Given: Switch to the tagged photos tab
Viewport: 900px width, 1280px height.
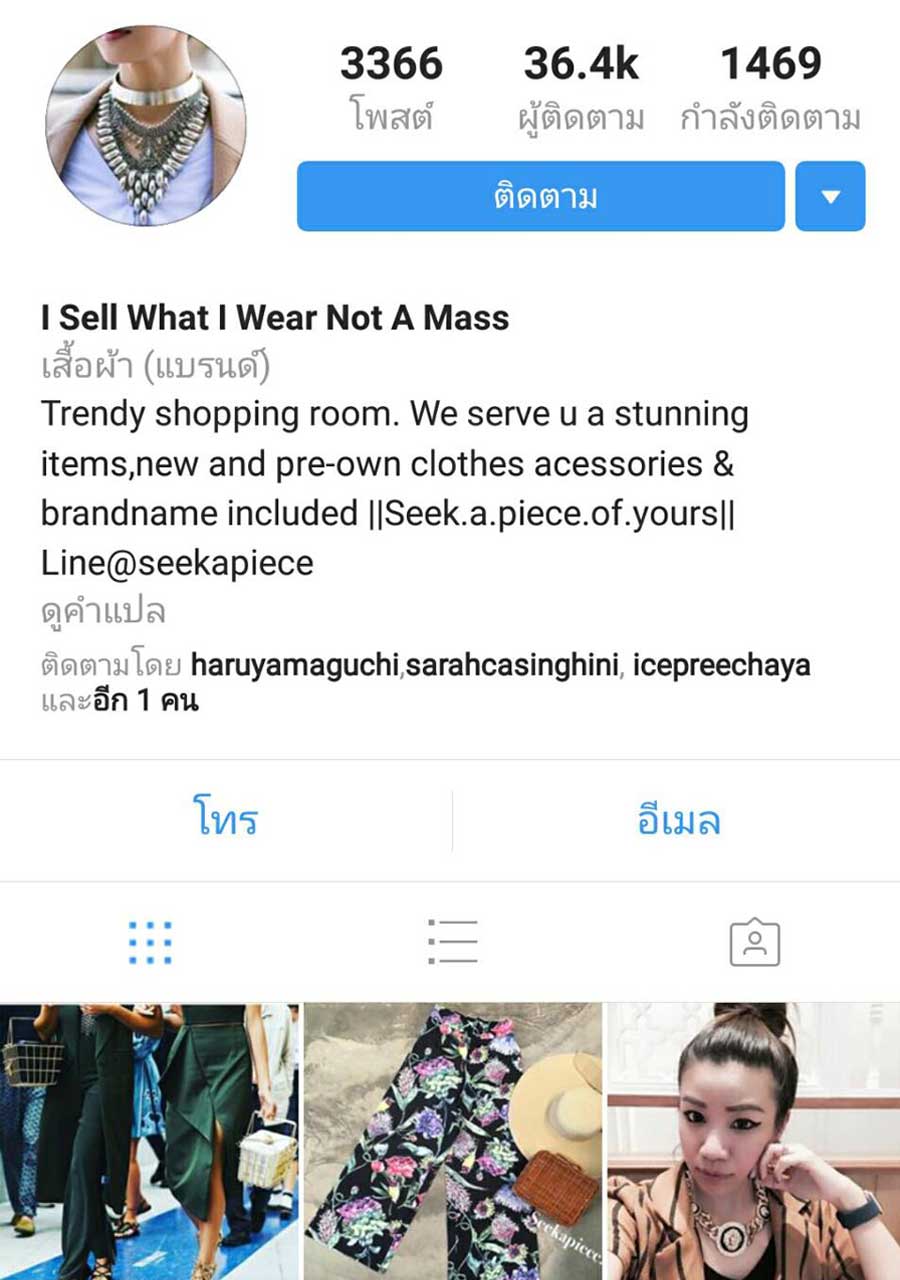Looking at the screenshot, I should [754, 942].
